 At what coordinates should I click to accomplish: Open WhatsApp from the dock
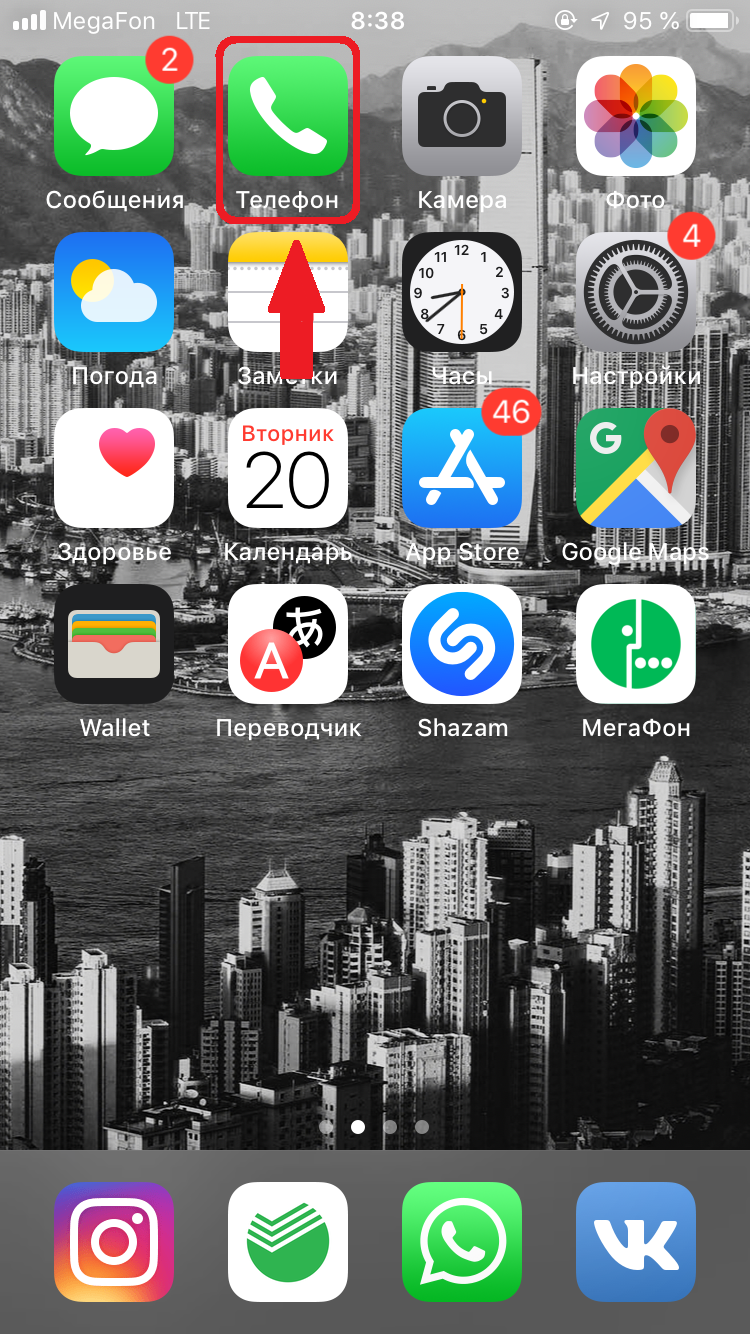coord(462,1242)
